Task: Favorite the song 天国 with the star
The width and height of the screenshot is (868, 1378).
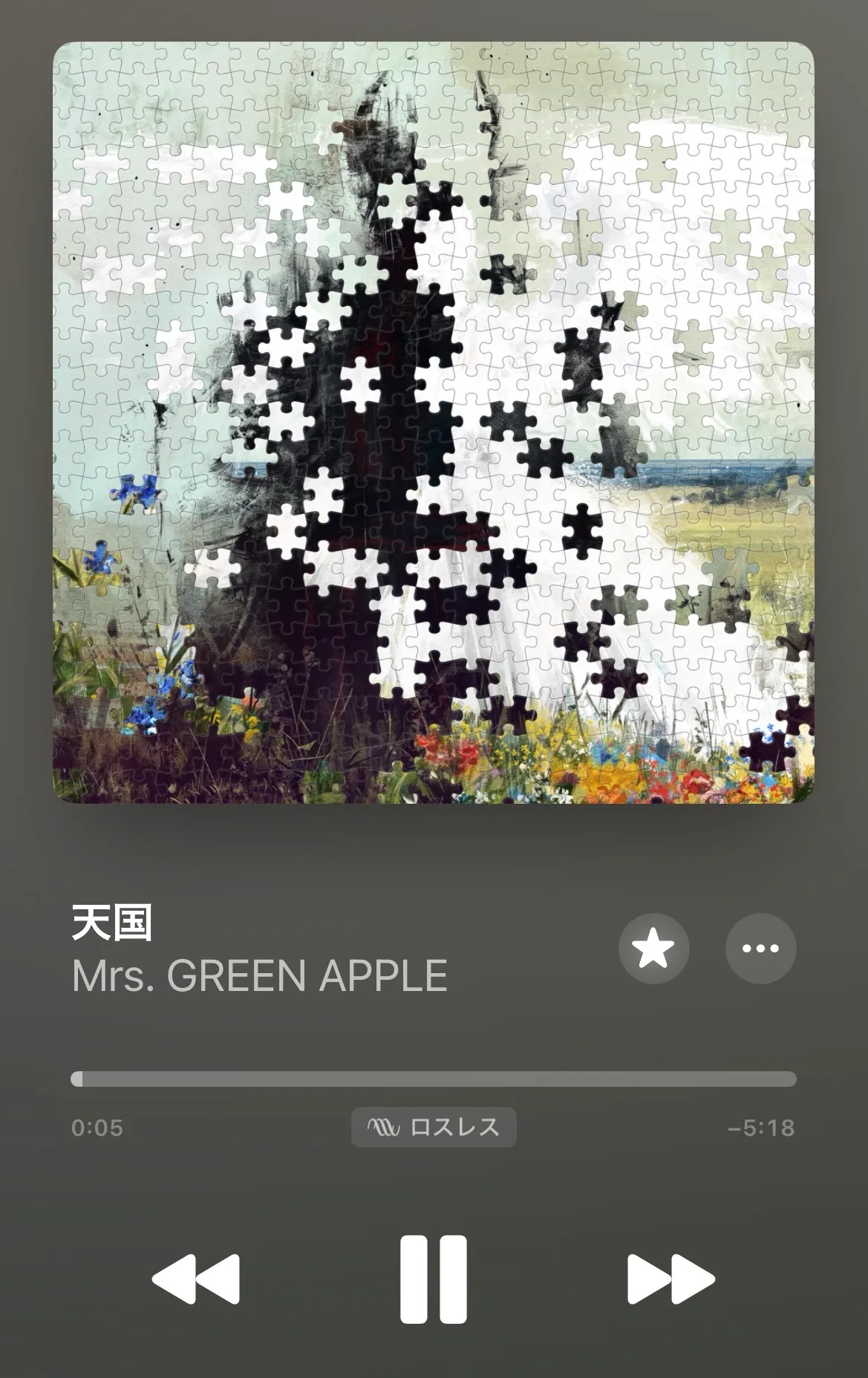Action: [653, 949]
